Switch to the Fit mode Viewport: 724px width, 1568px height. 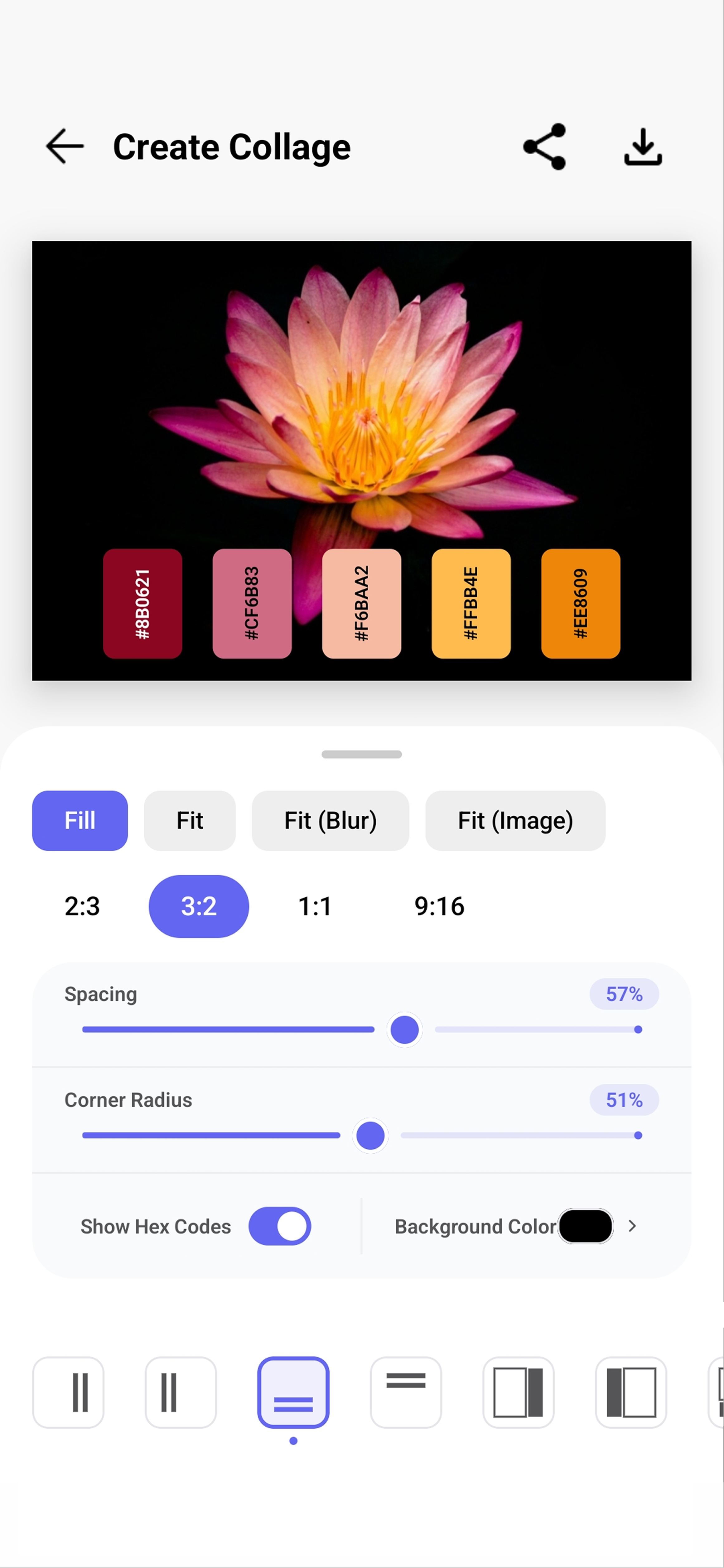tap(189, 820)
